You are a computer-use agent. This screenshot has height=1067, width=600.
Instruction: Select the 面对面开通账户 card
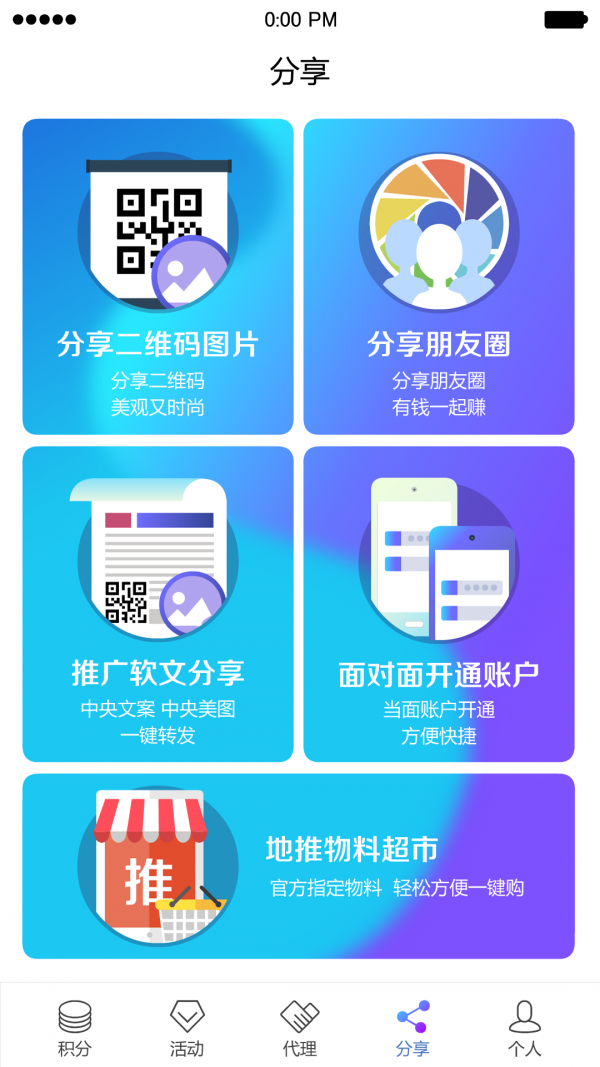click(x=439, y=604)
